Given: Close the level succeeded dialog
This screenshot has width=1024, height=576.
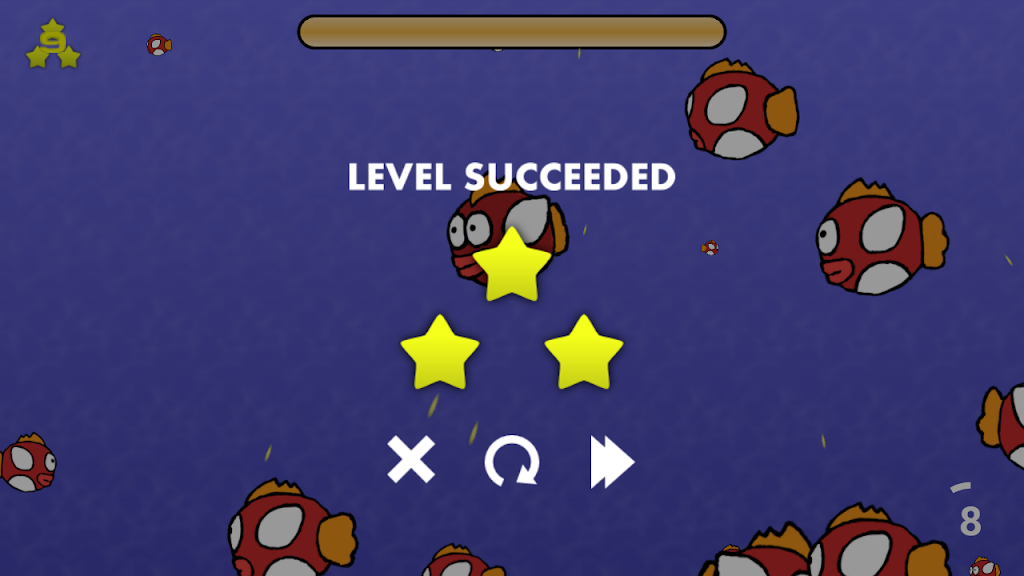Looking at the screenshot, I should (x=411, y=461).
